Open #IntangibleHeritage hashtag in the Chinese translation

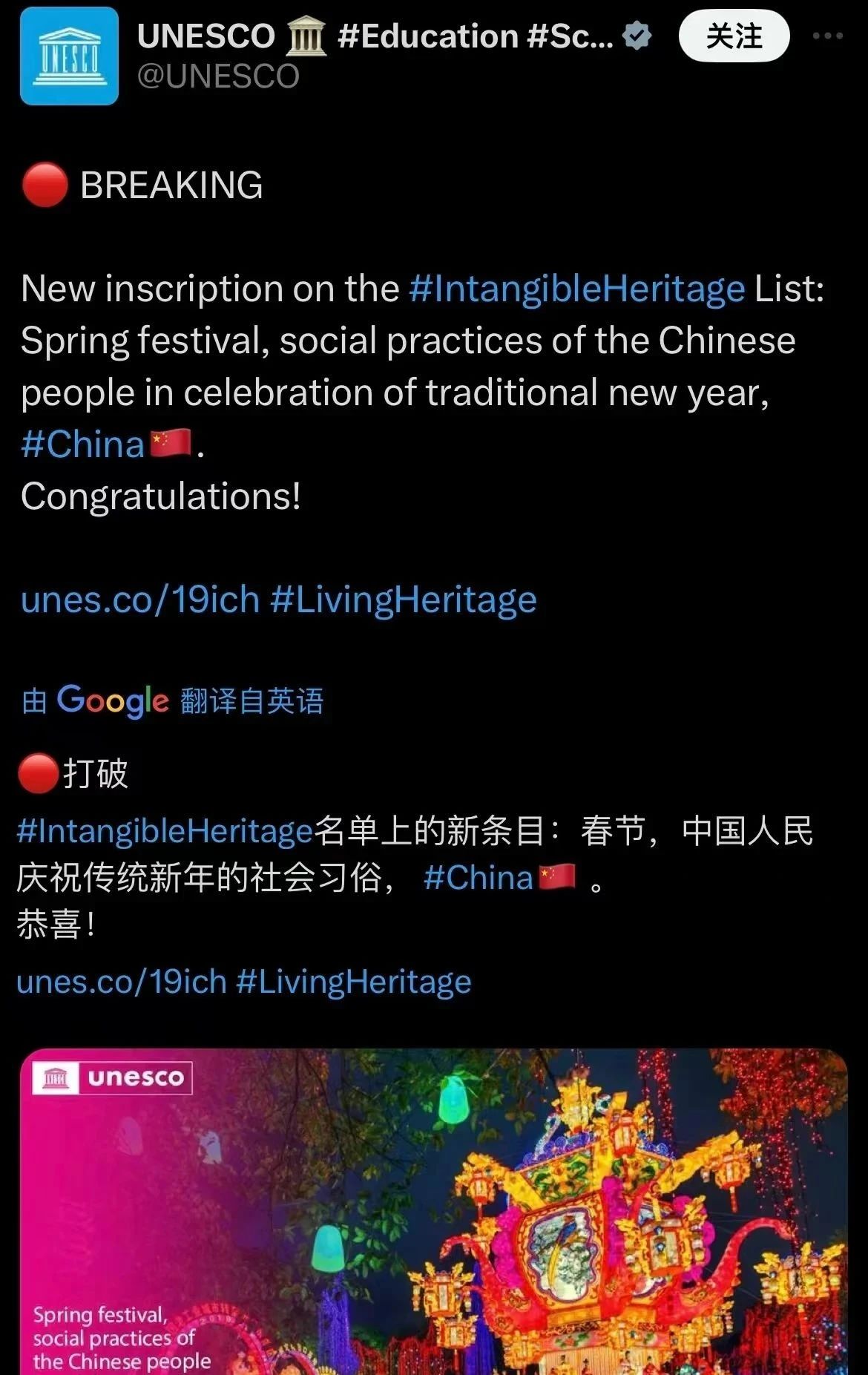(x=165, y=830)
